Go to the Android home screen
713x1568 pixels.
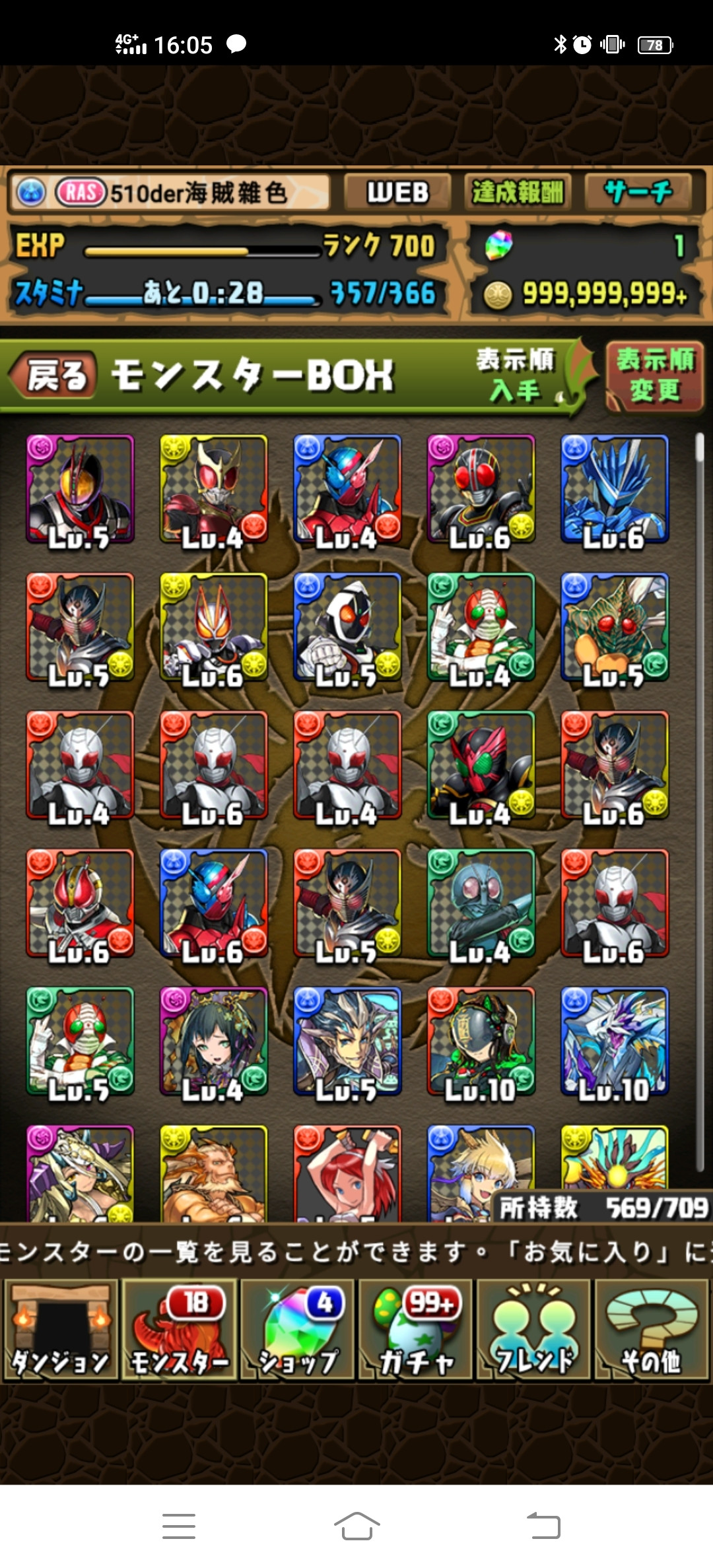pyautogui.click(x=356, y=1526)
